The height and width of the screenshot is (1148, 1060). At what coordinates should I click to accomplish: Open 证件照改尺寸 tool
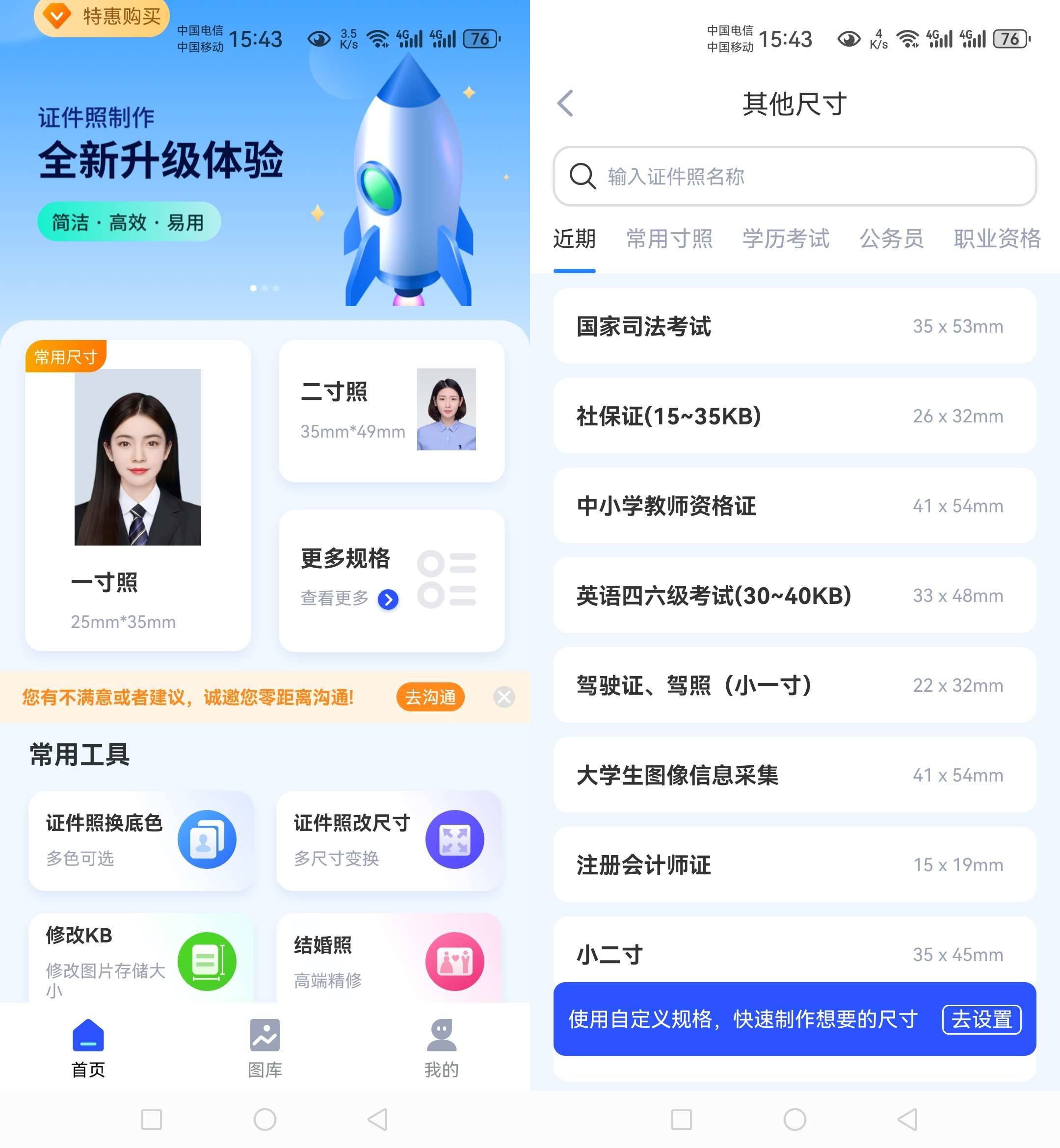pos(388,840)
